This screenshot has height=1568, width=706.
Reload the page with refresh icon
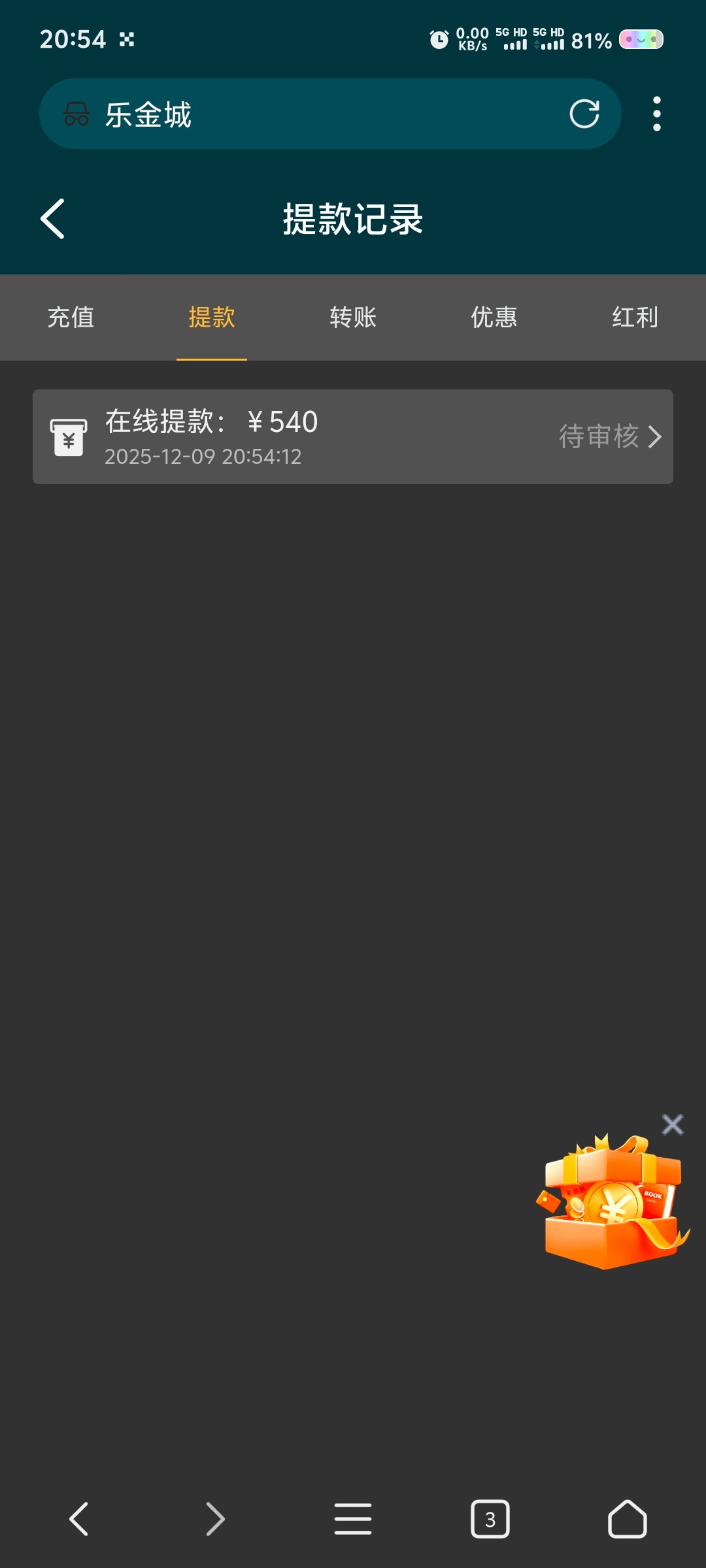tap(584, 114)
